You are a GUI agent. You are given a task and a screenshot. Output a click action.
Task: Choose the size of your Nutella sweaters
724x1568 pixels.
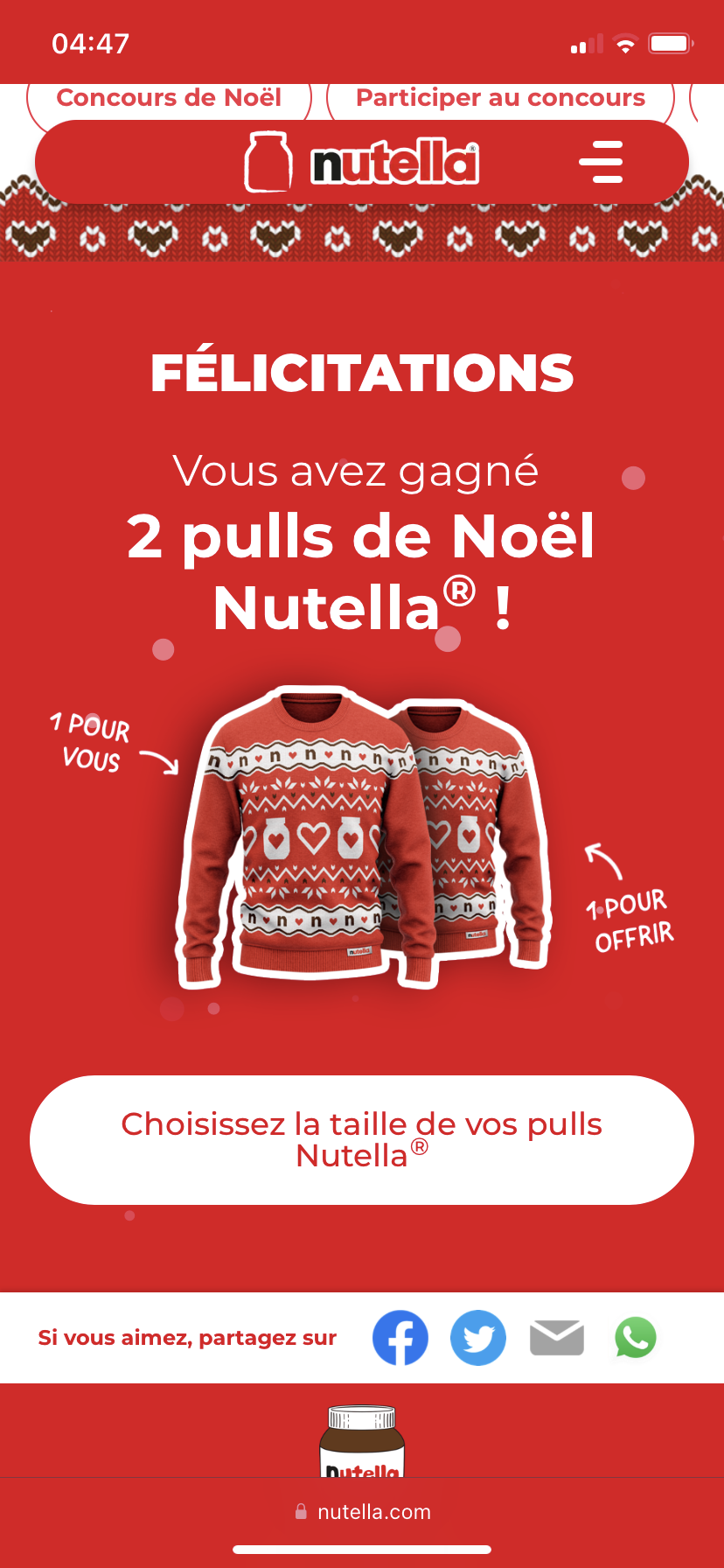click(x=362, y=1139)
